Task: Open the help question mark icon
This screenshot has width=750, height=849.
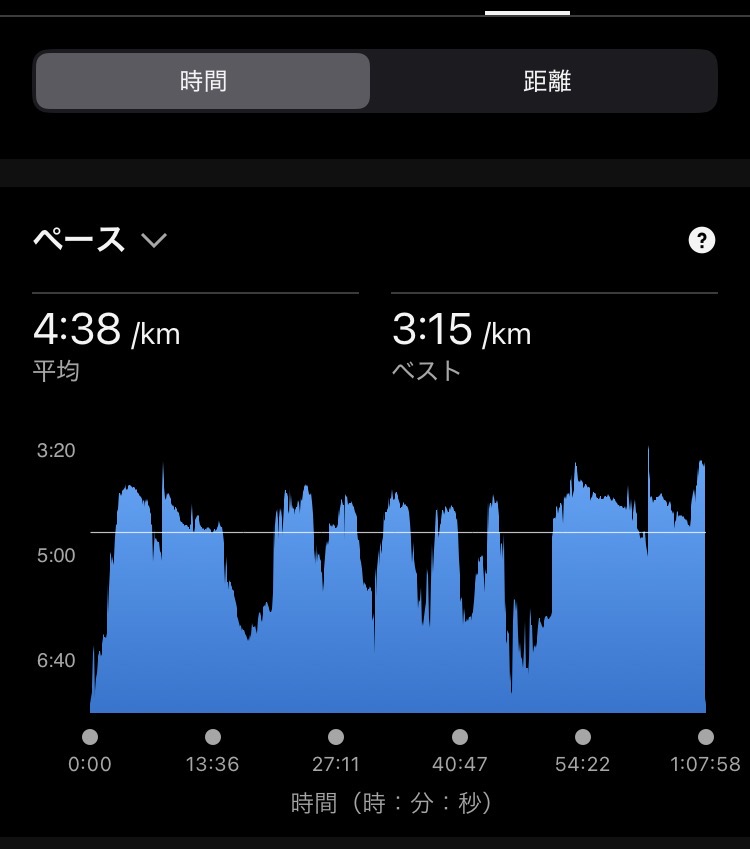Action: (702, 240)
